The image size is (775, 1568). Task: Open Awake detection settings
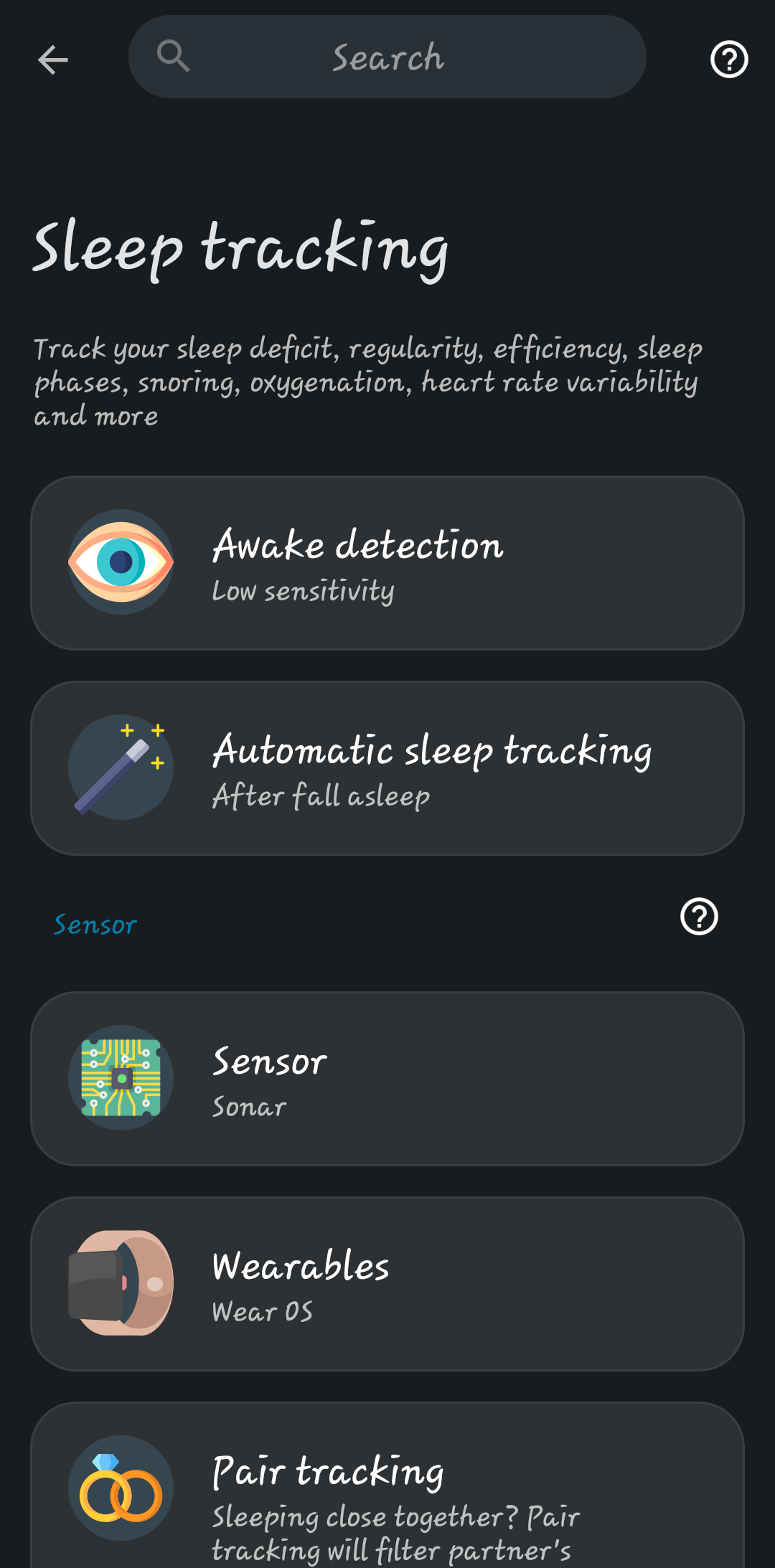click(x=387, y=563)
